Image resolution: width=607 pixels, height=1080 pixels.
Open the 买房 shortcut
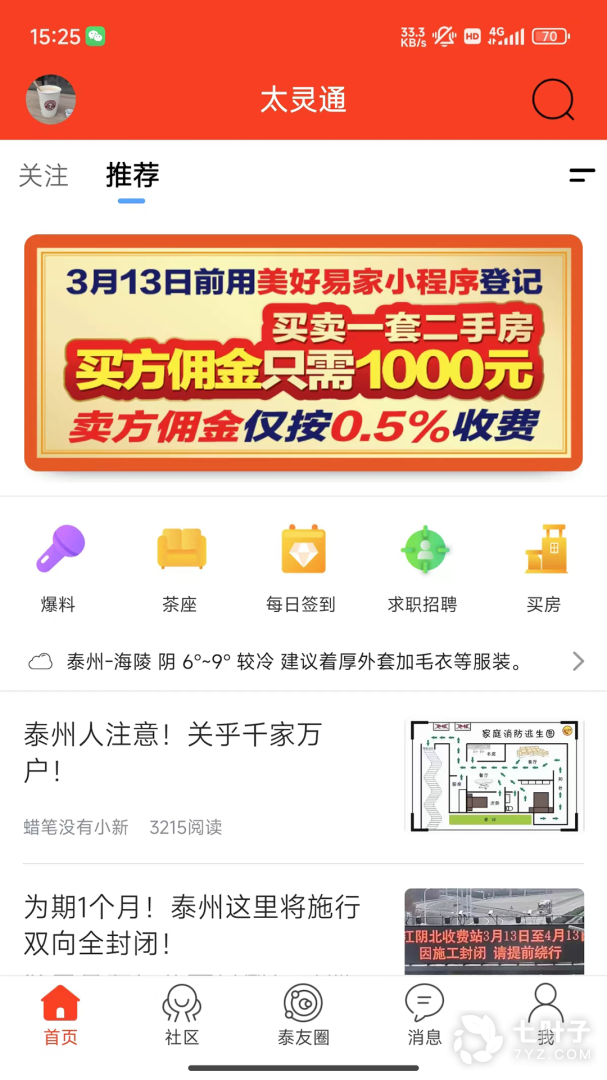click(544, 567)
